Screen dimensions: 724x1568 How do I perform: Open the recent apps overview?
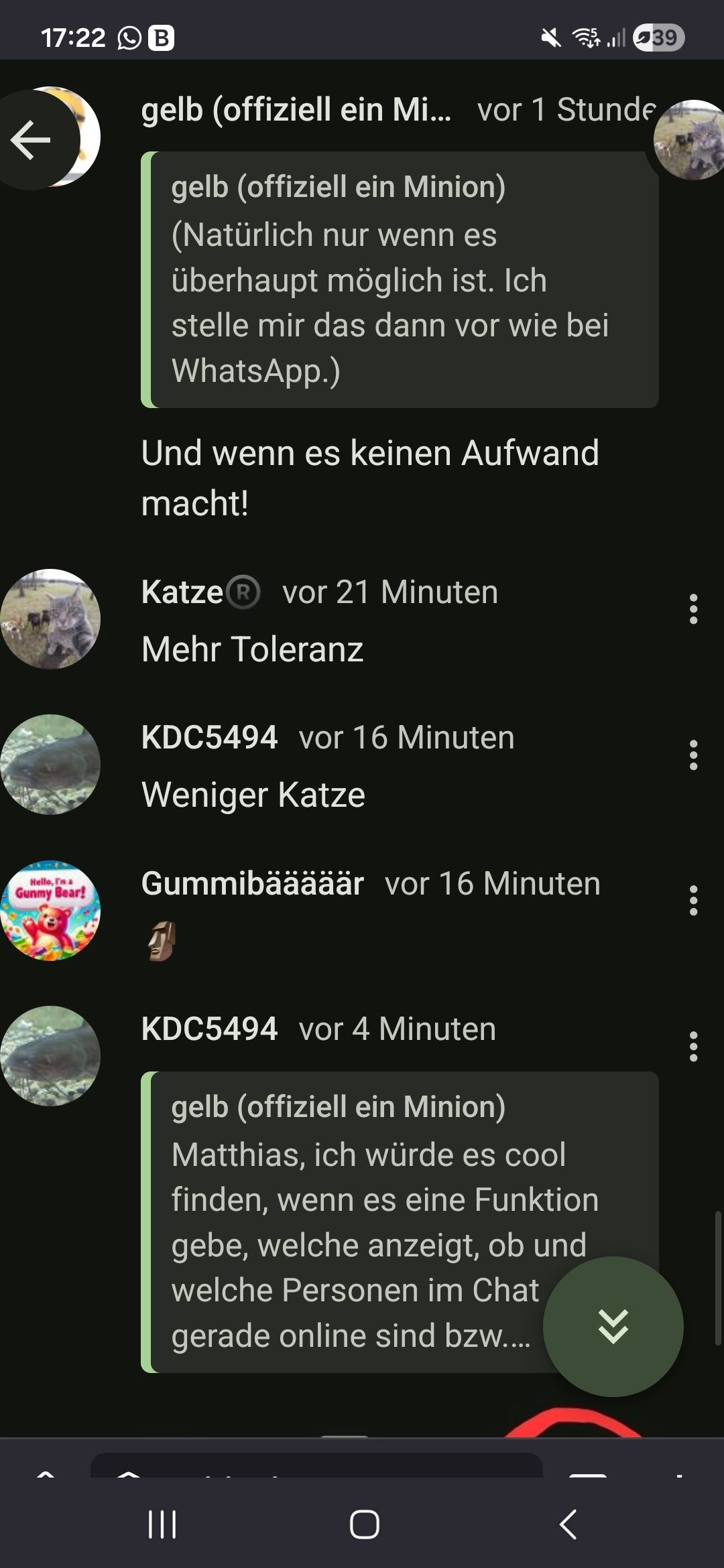(162, 1524)
